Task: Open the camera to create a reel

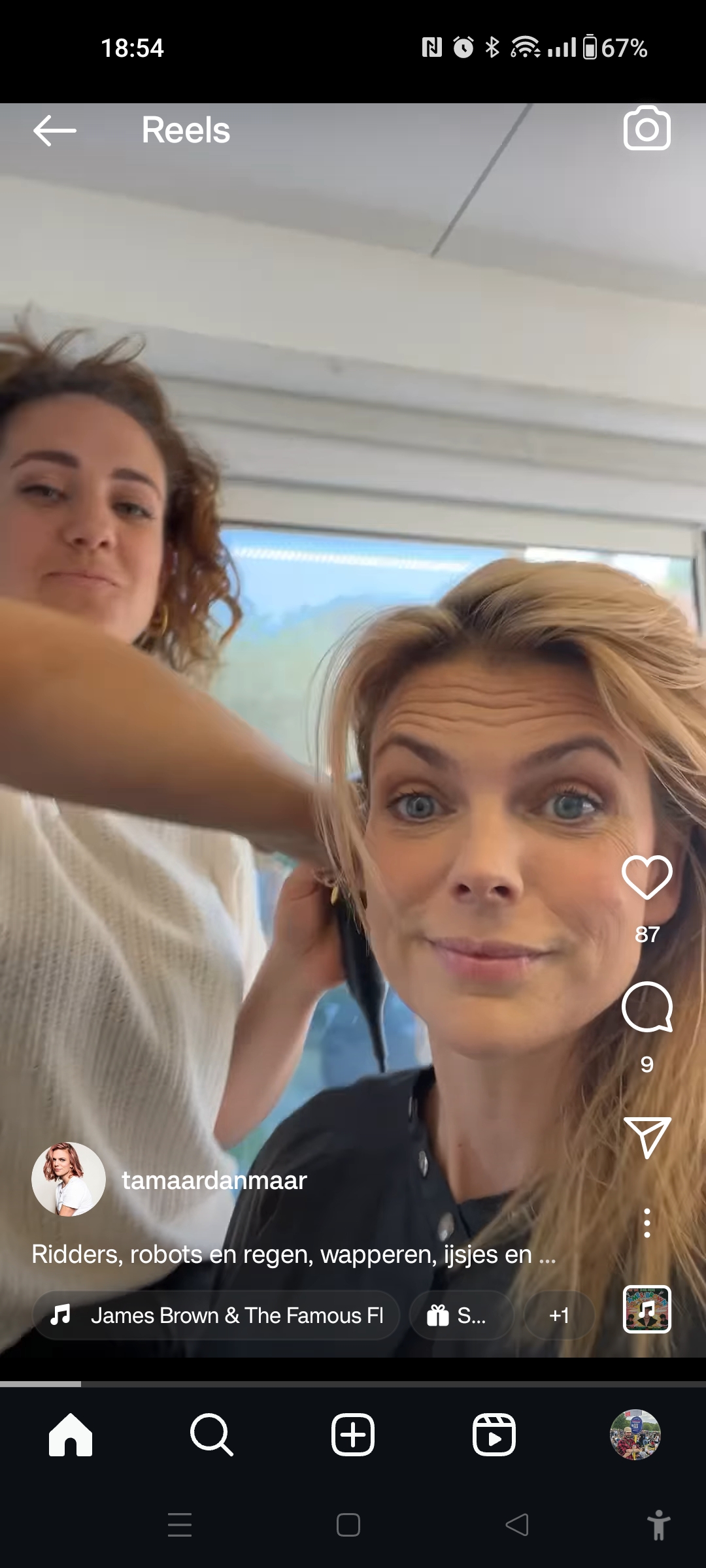Action: (x=647, y=129)
